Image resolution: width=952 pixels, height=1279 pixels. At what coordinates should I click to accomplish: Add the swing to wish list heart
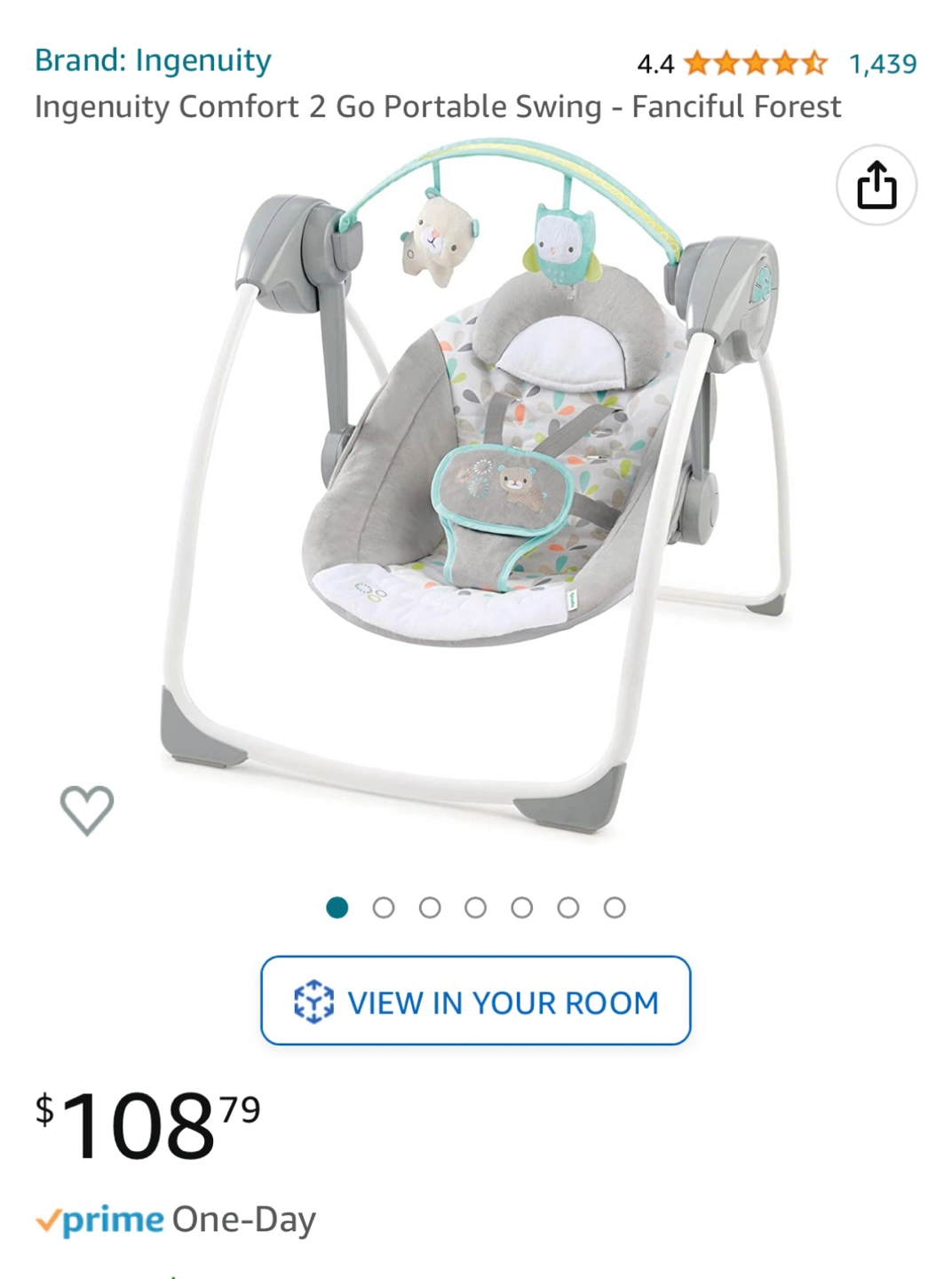point(87,809)
